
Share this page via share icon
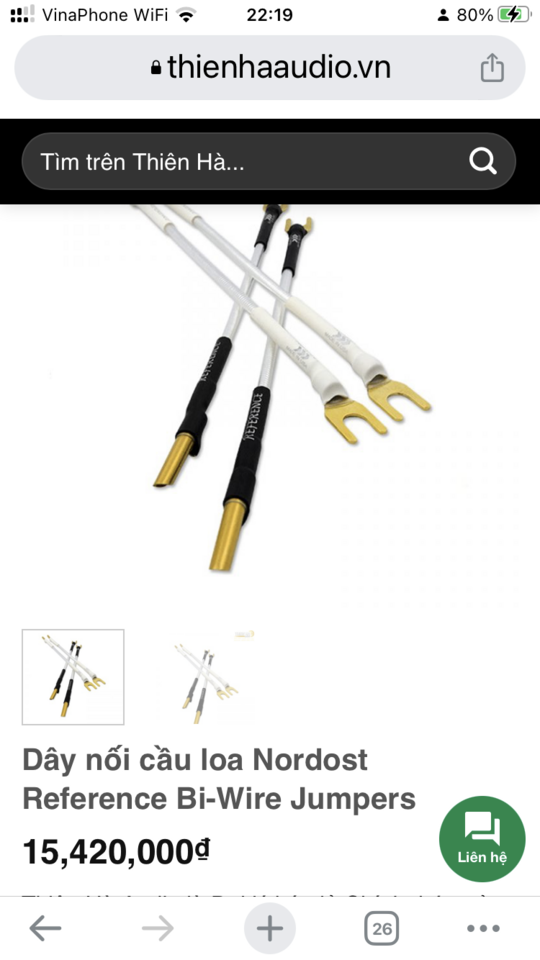pos(492,67)
